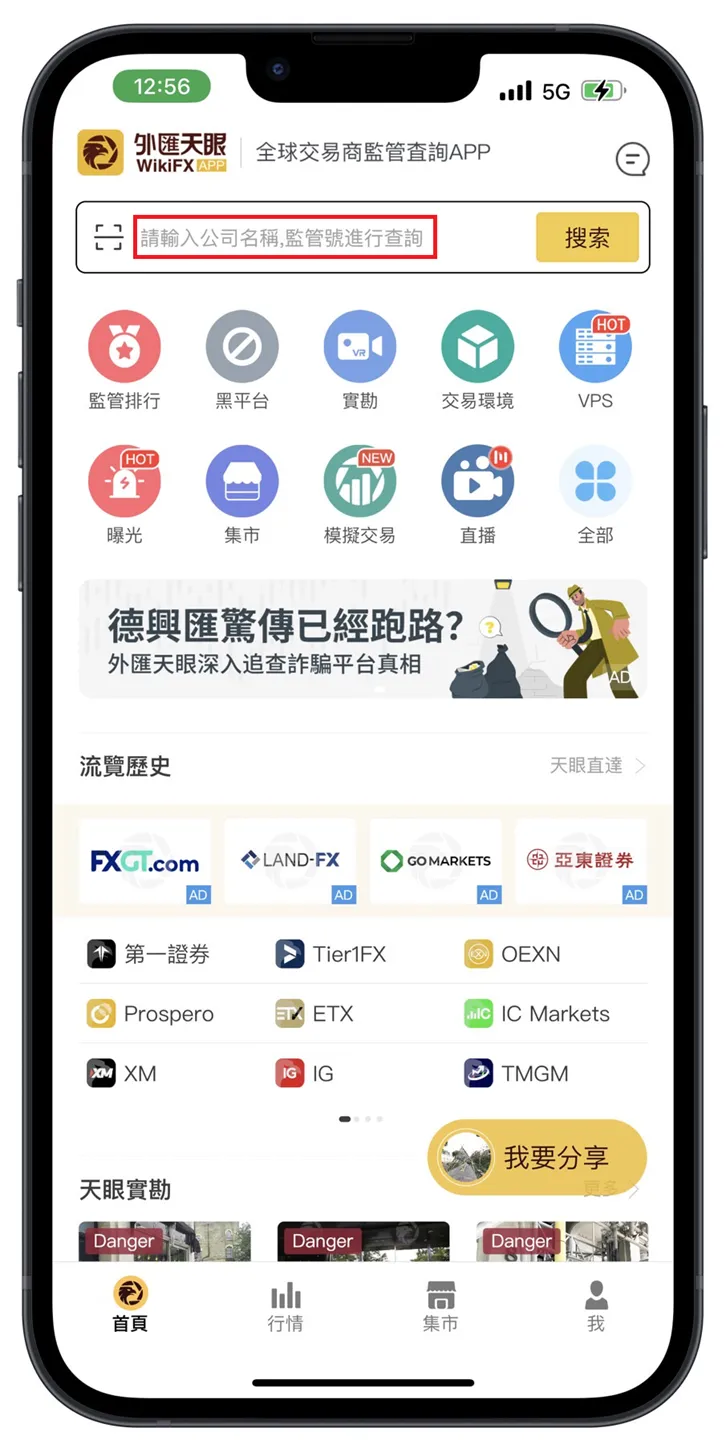The image size is (726, 1452).
Task: Open IC Markets from browsing history
Action: pos(538,1014)
